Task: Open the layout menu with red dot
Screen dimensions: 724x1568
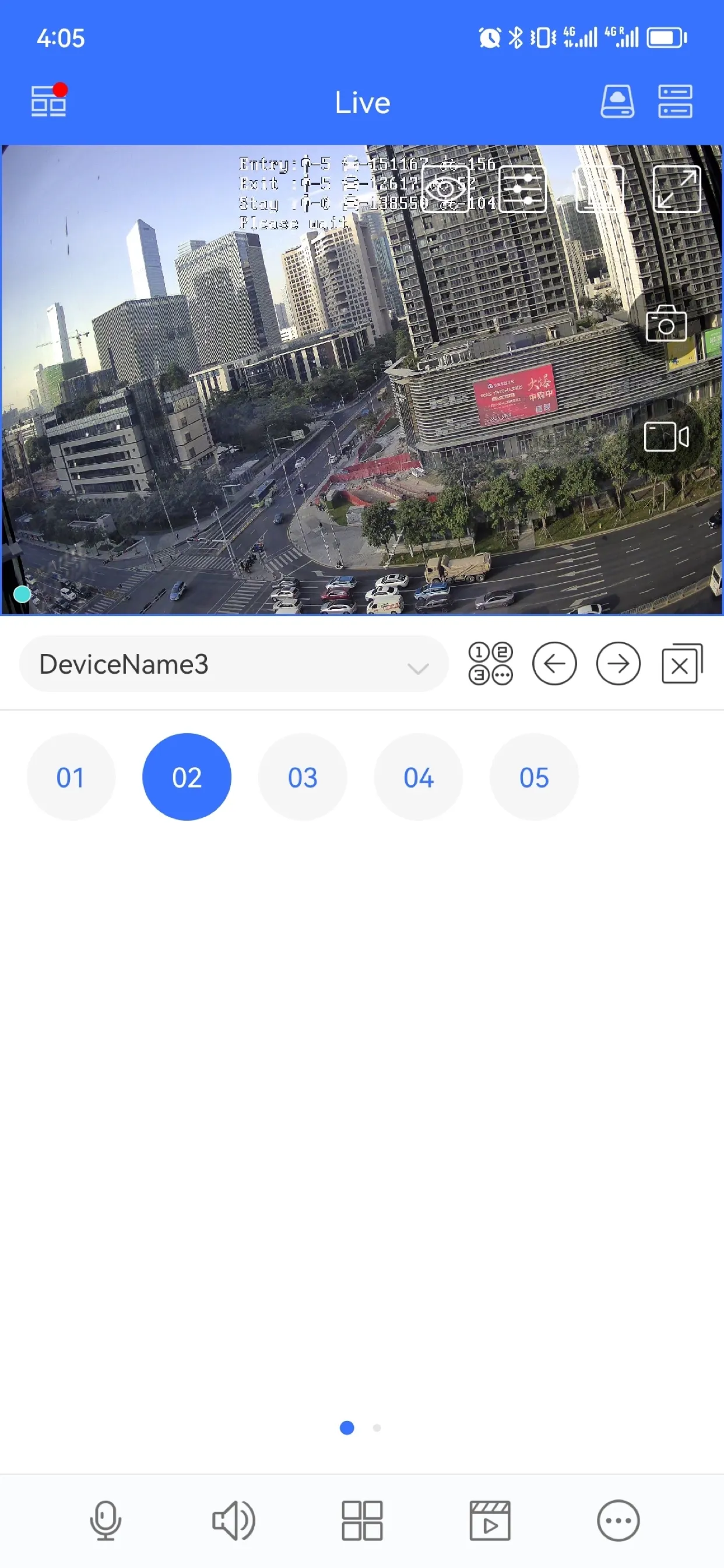Action: 48,100
